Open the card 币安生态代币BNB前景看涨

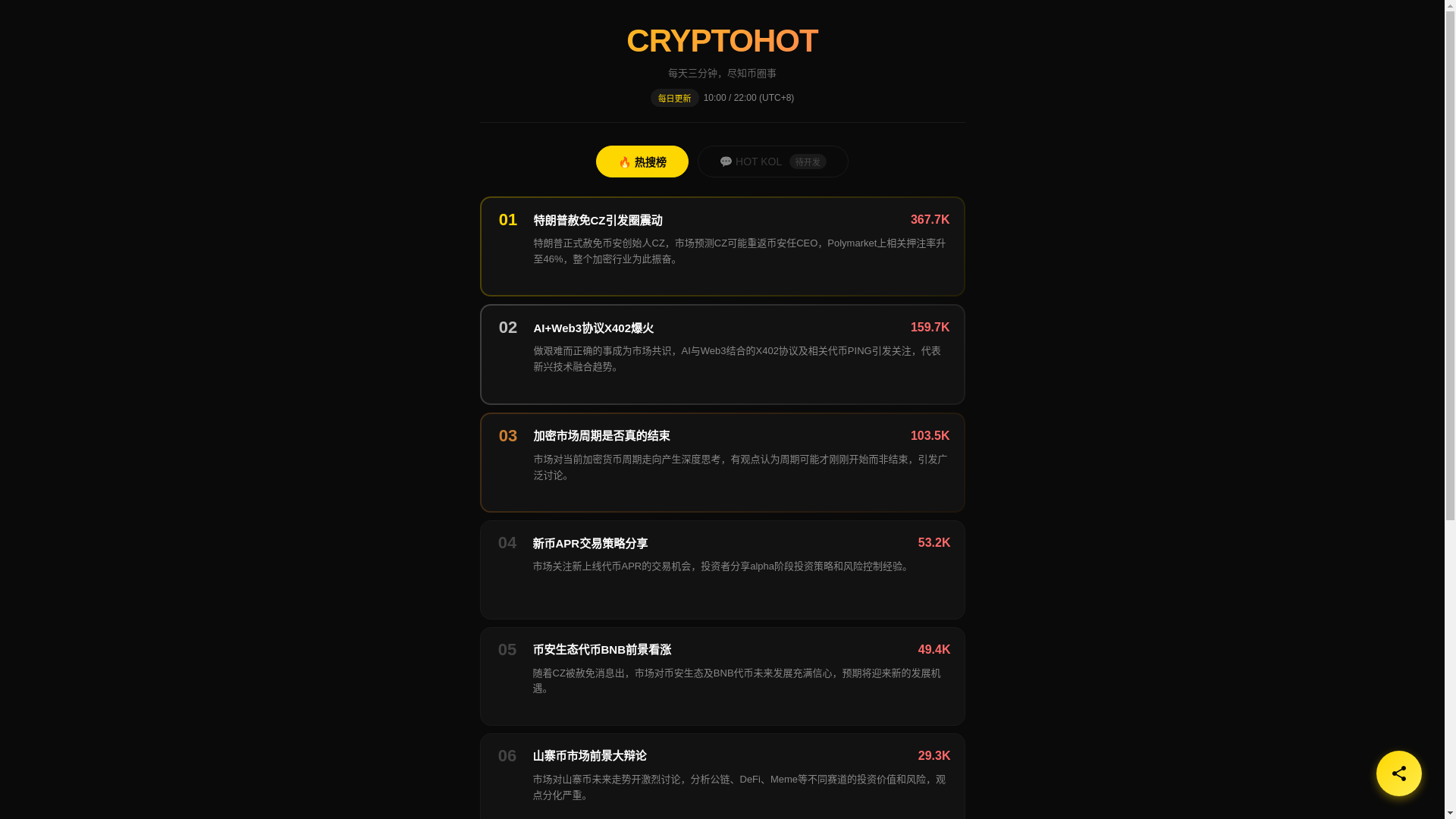721,676
